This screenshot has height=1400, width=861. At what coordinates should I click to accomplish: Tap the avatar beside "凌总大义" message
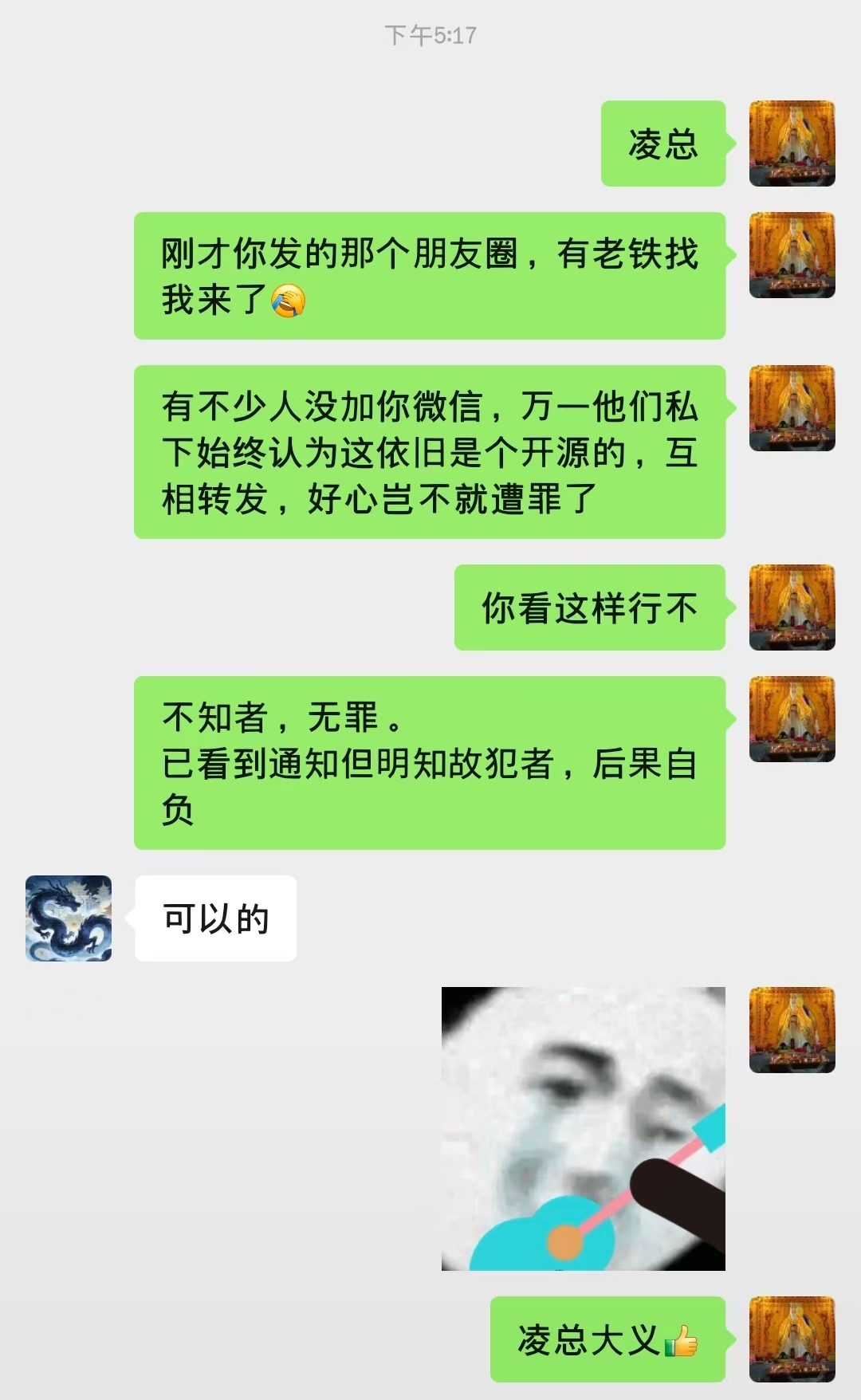coord(792,1339)
